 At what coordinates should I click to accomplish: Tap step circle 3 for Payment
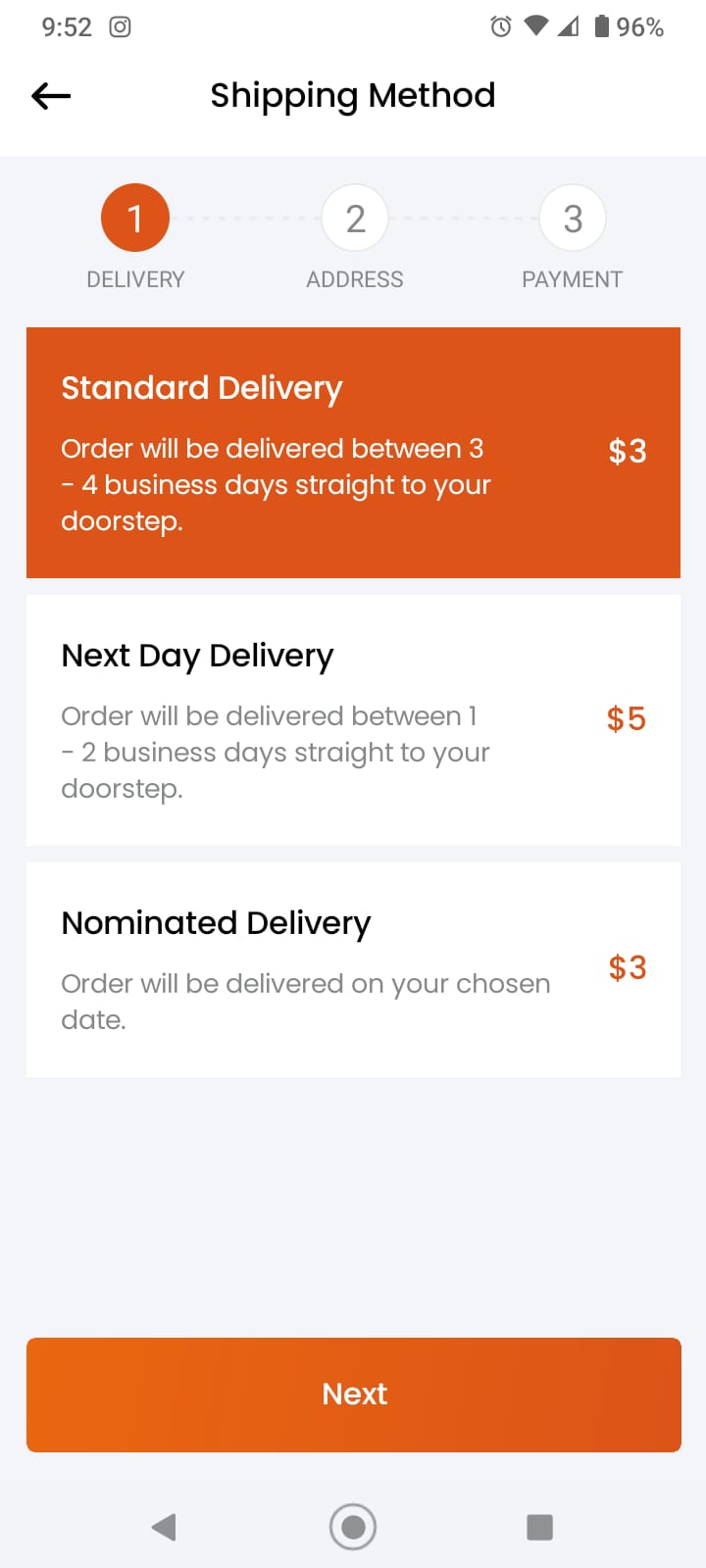572,217
